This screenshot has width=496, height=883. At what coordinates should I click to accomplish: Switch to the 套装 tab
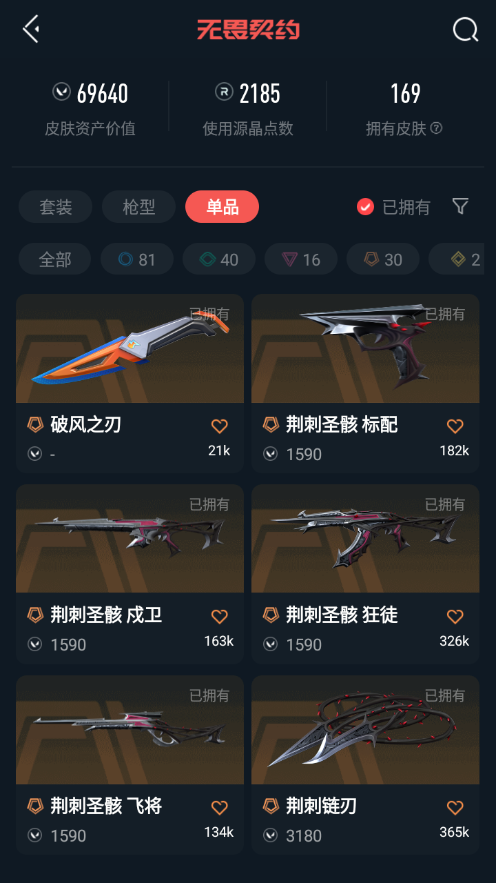[55, 207]
